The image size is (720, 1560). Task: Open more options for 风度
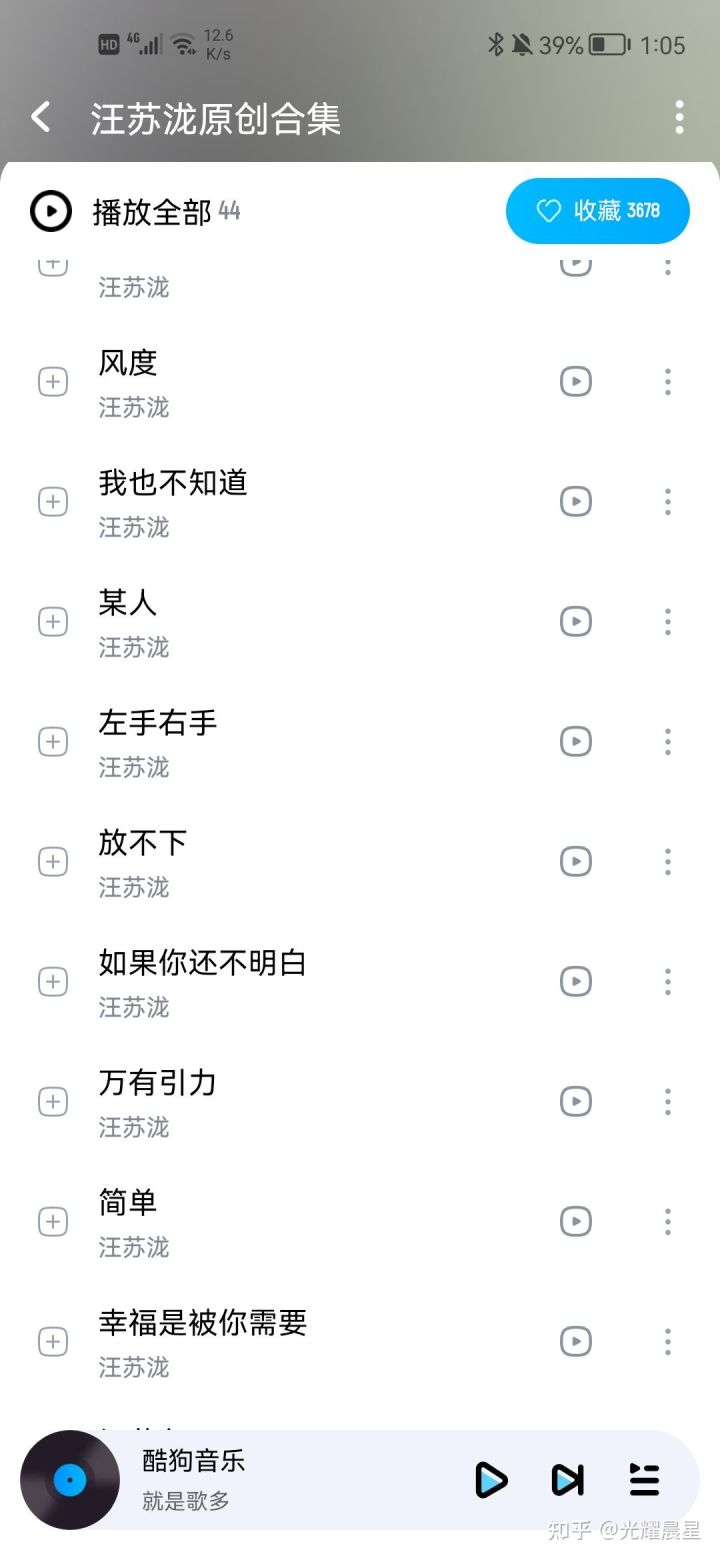[667, 382]
